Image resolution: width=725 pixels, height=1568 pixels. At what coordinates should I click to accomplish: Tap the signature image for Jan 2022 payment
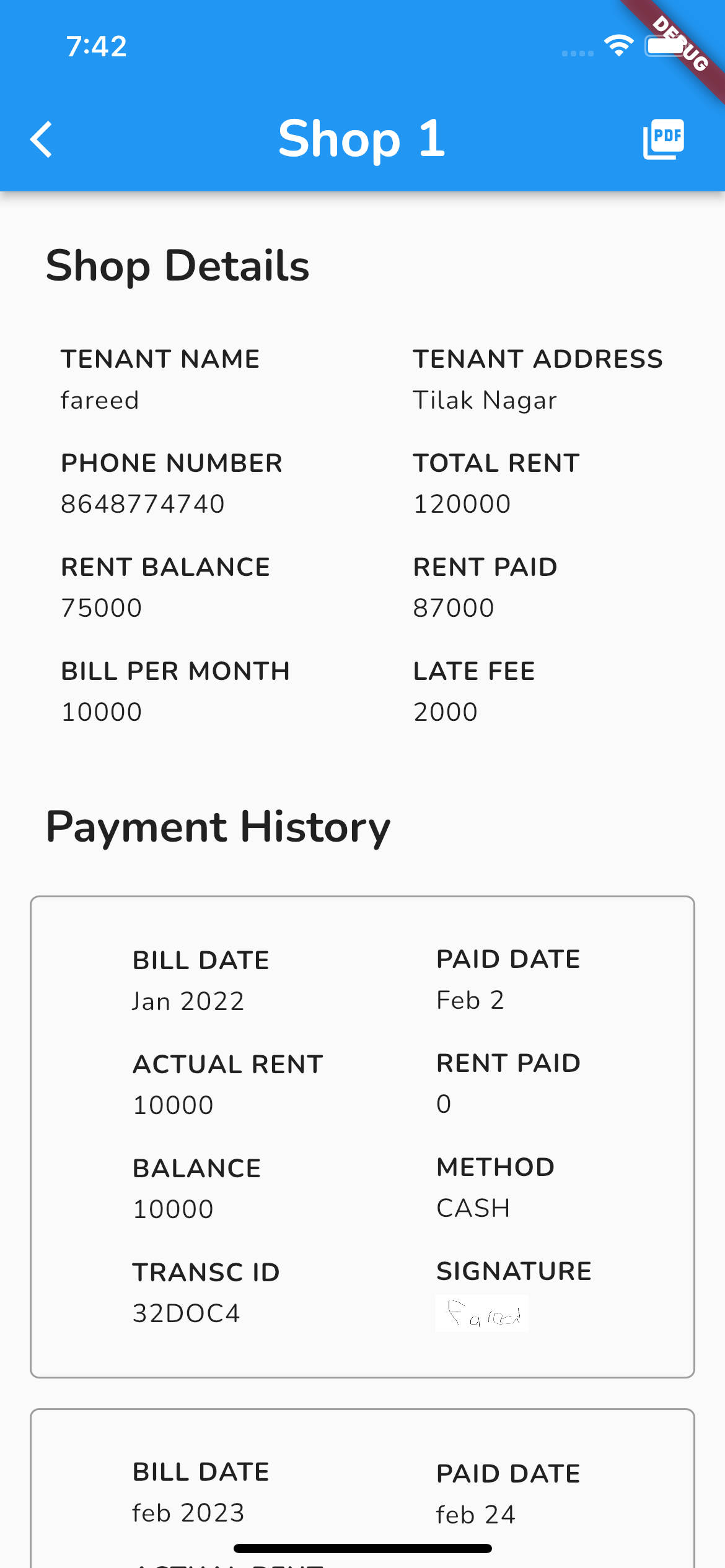pos(482,1313)
